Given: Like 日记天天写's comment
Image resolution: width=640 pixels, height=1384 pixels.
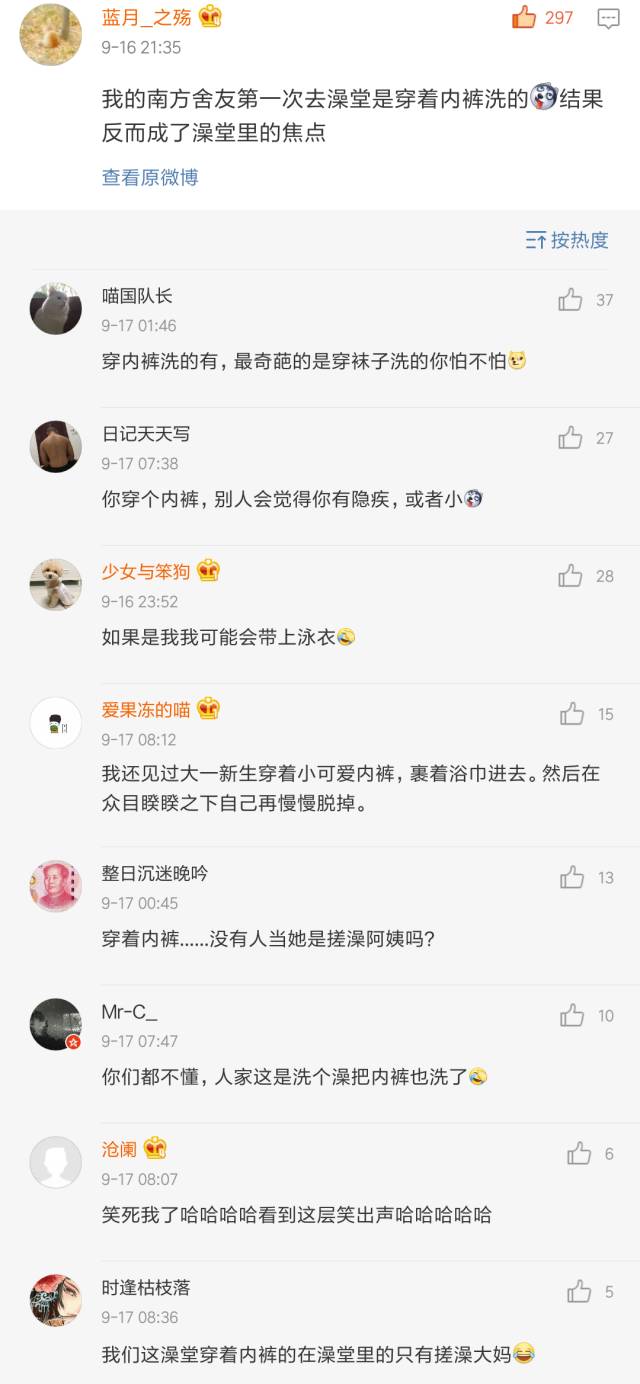Looking at the screenshot, I should [570, 438].
